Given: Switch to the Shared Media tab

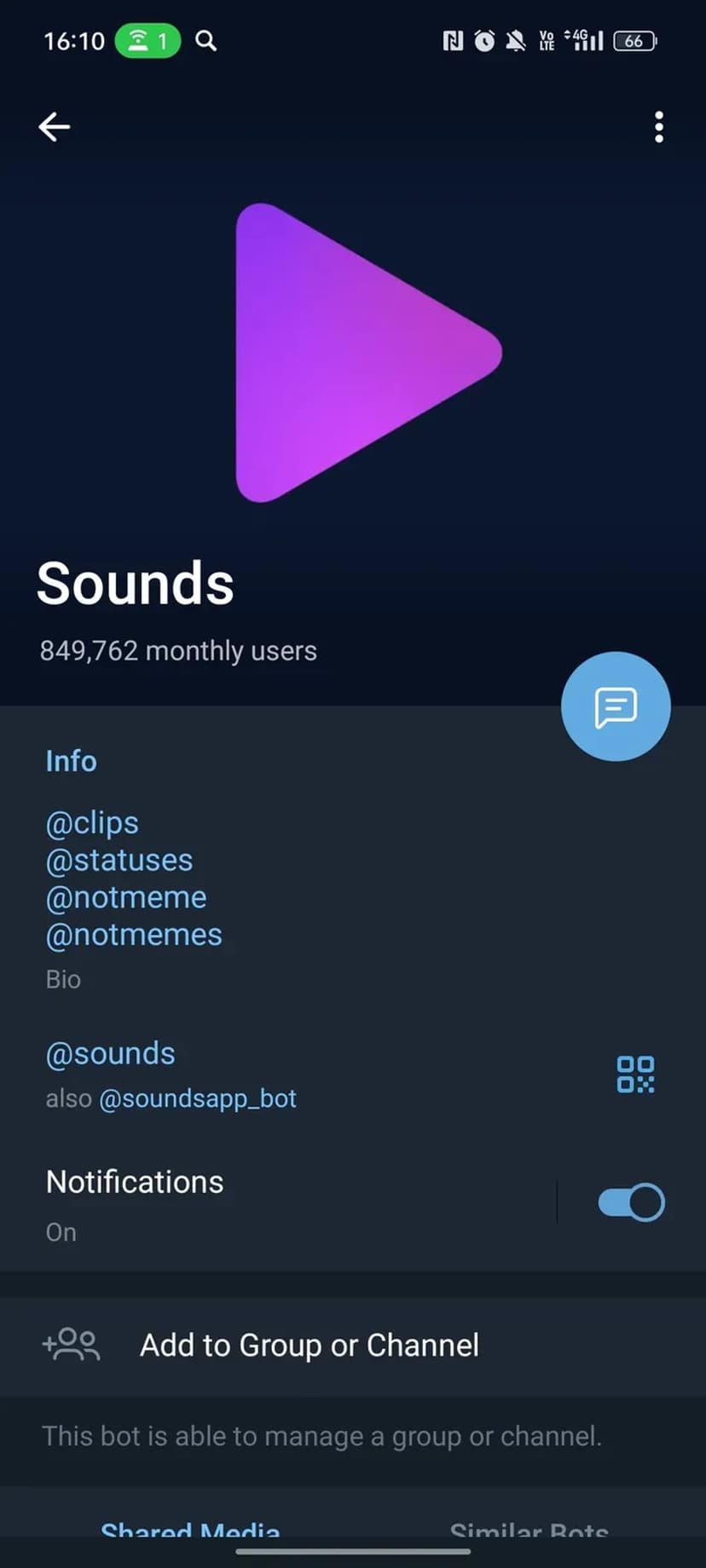Looking at the screenshot, I should (190, 1529).
